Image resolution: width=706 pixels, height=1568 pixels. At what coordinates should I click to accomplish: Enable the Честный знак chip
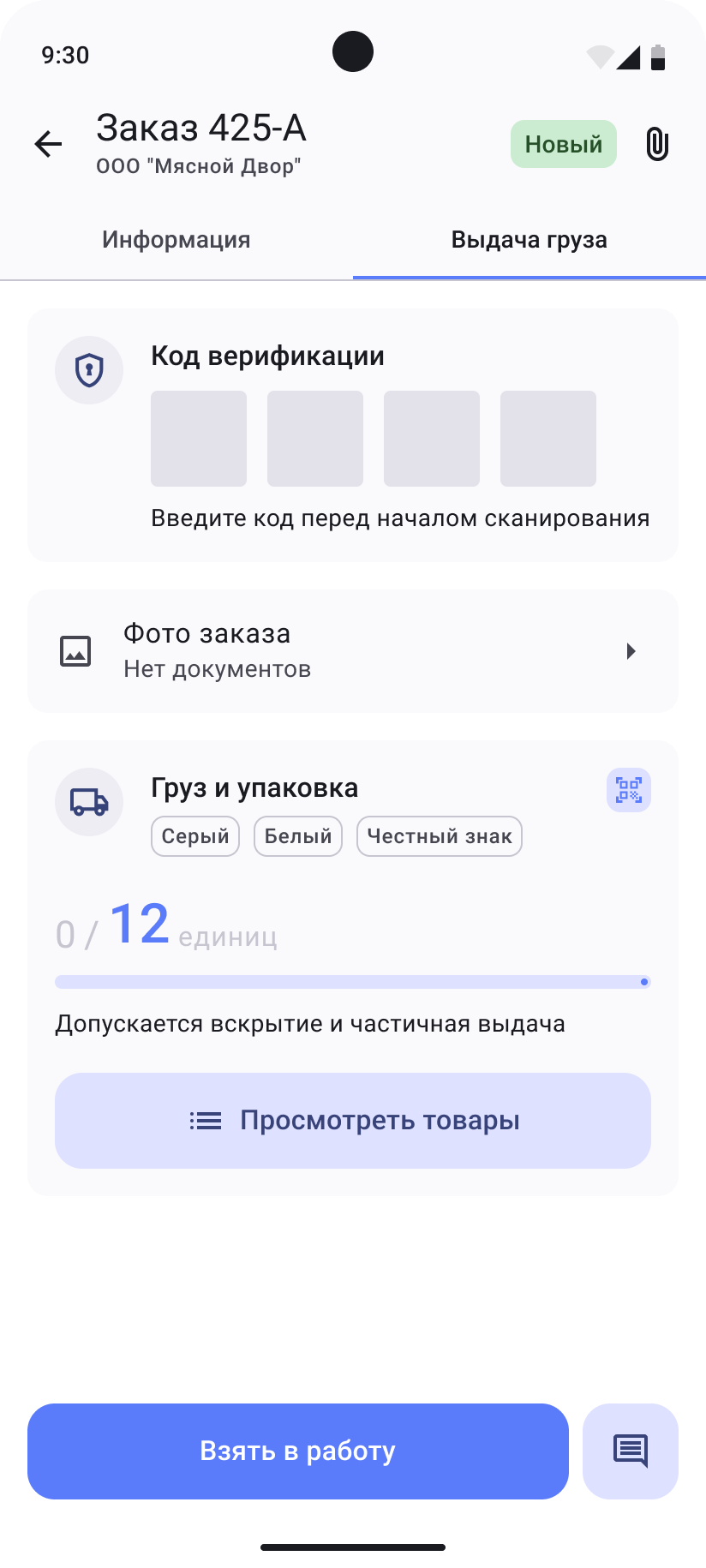439,836
